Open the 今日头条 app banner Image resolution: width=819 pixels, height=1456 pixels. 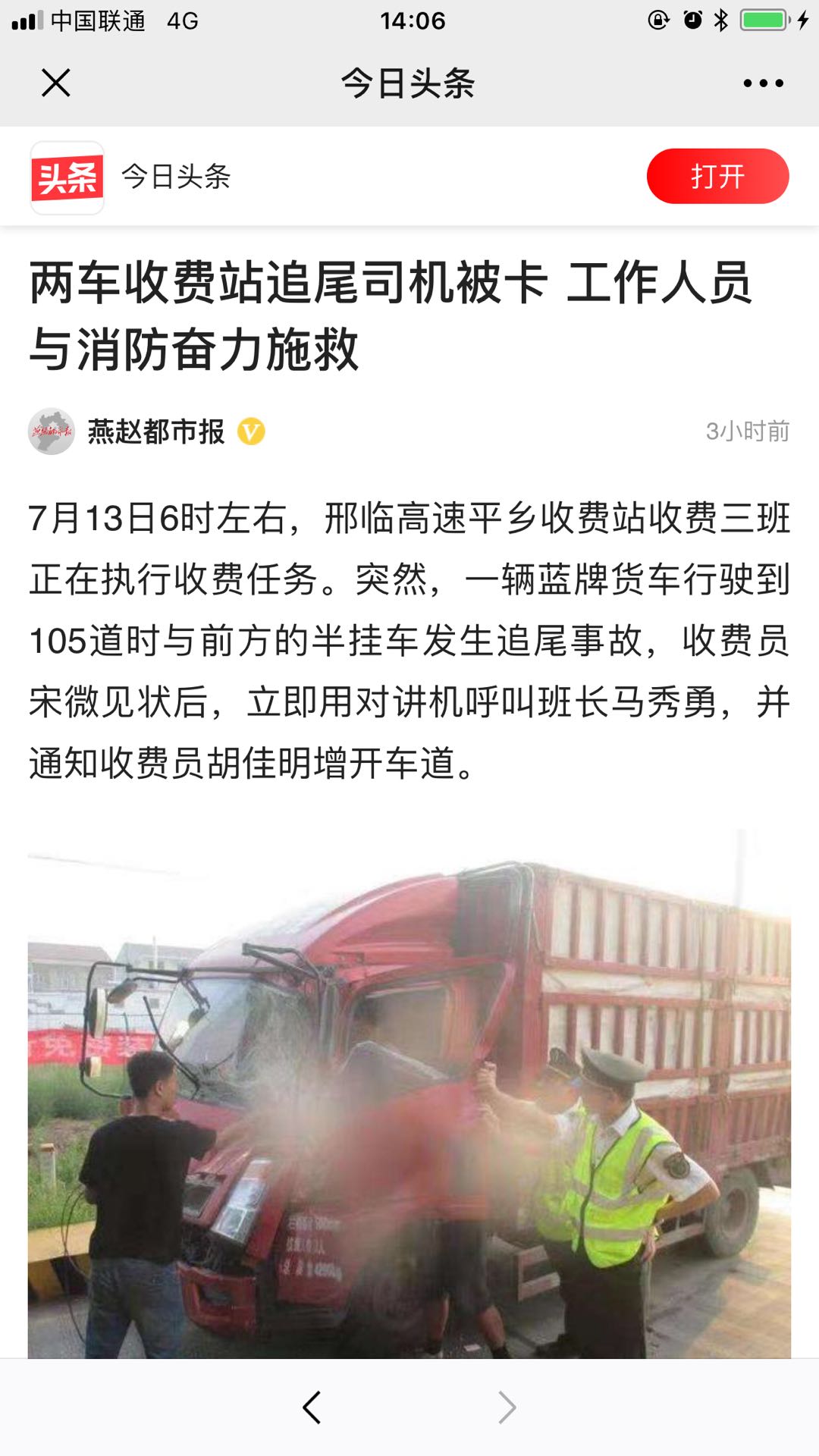coord(174,177)
